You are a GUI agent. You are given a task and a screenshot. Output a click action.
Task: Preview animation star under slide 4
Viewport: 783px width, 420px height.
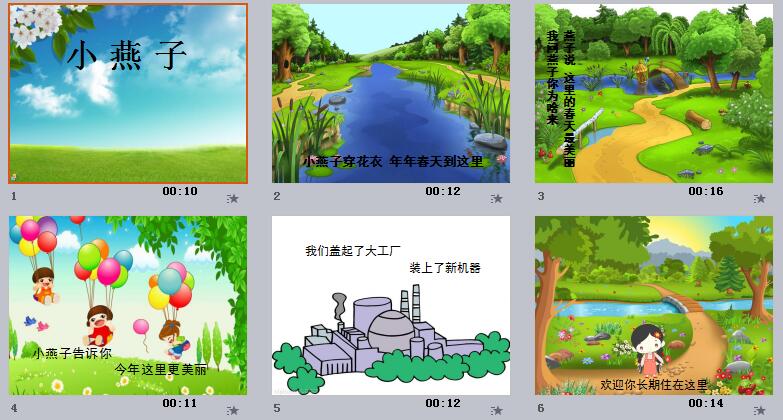tap(233, 410)
